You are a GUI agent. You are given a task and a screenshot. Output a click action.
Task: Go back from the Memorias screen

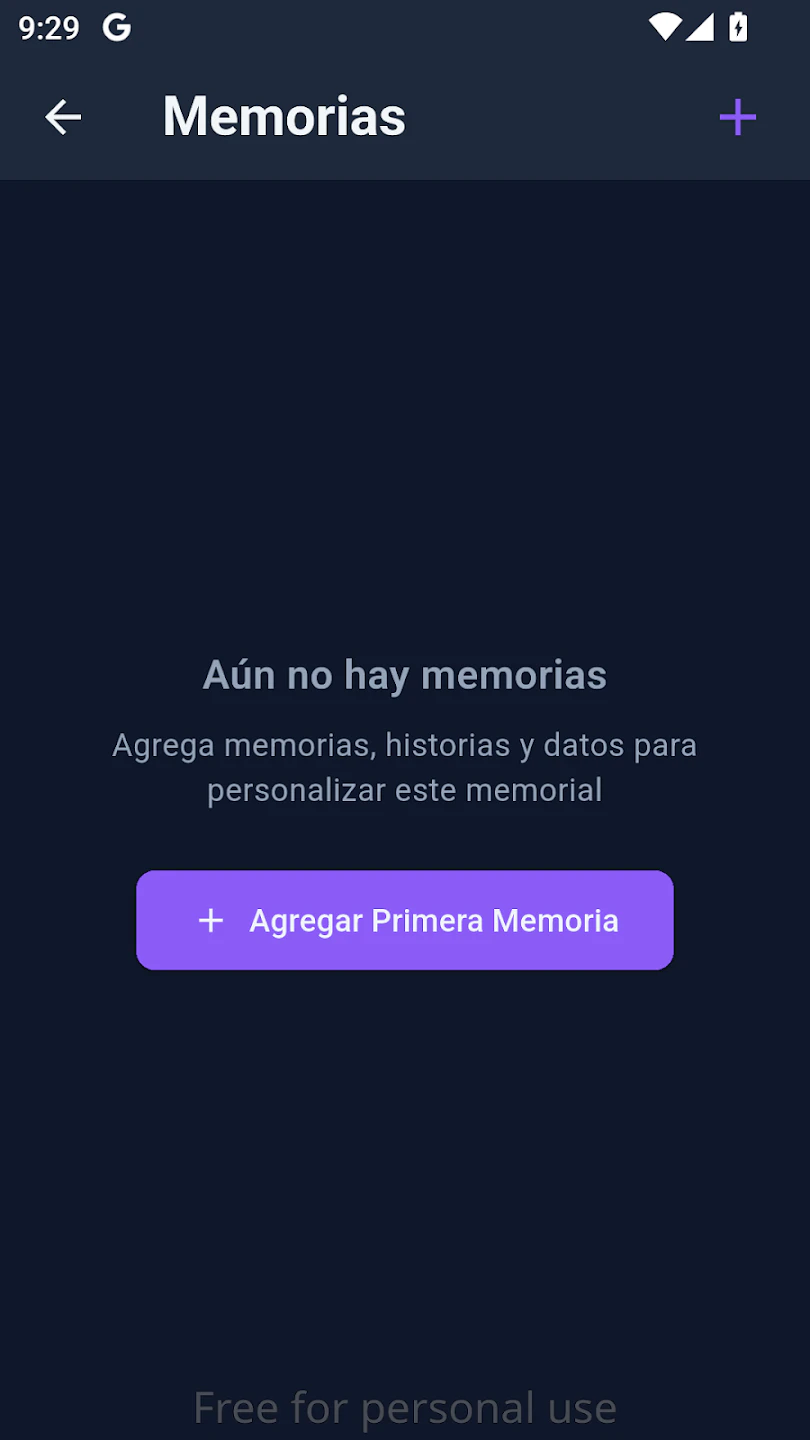coord(63,117)
